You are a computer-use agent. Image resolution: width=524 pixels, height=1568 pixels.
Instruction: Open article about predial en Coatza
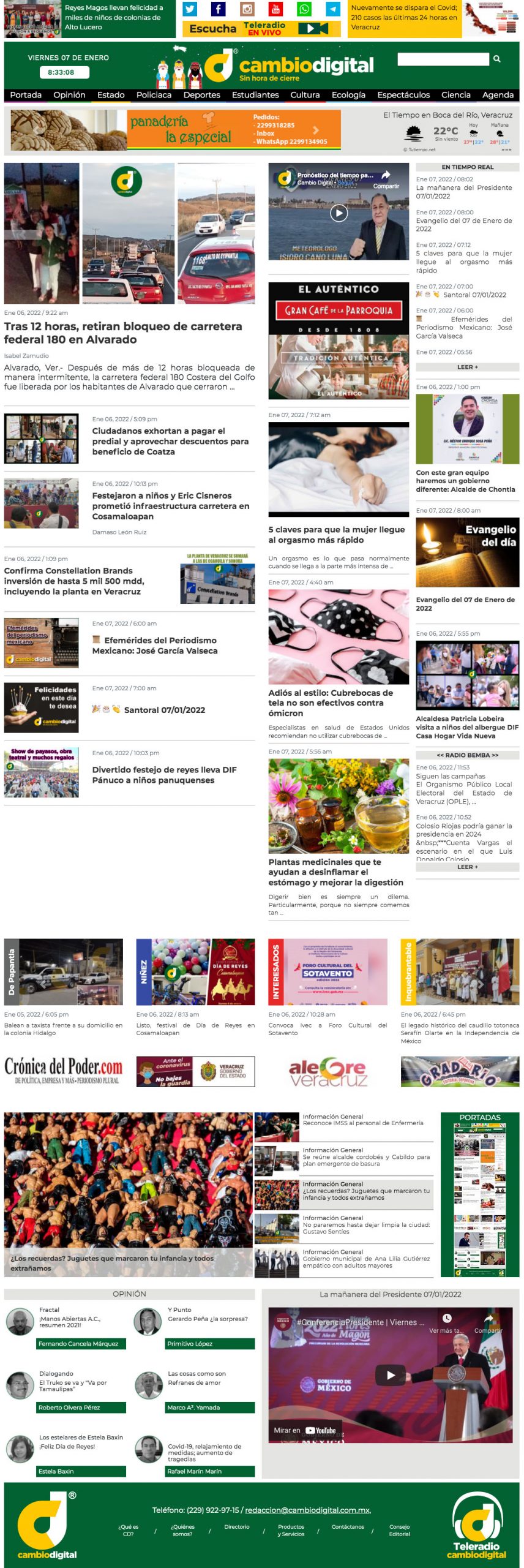click(x=170, y=441)
